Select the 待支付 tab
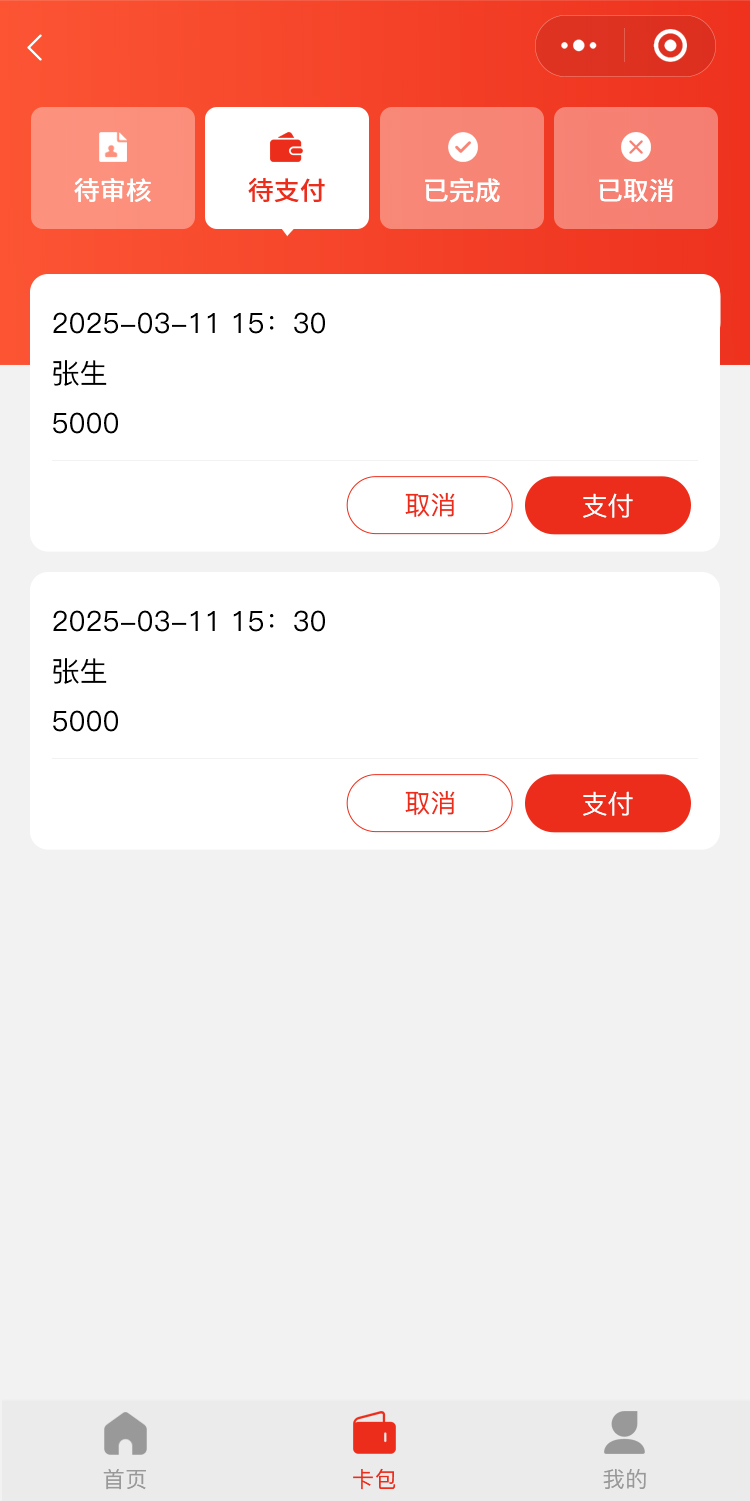 pos(287,168)
